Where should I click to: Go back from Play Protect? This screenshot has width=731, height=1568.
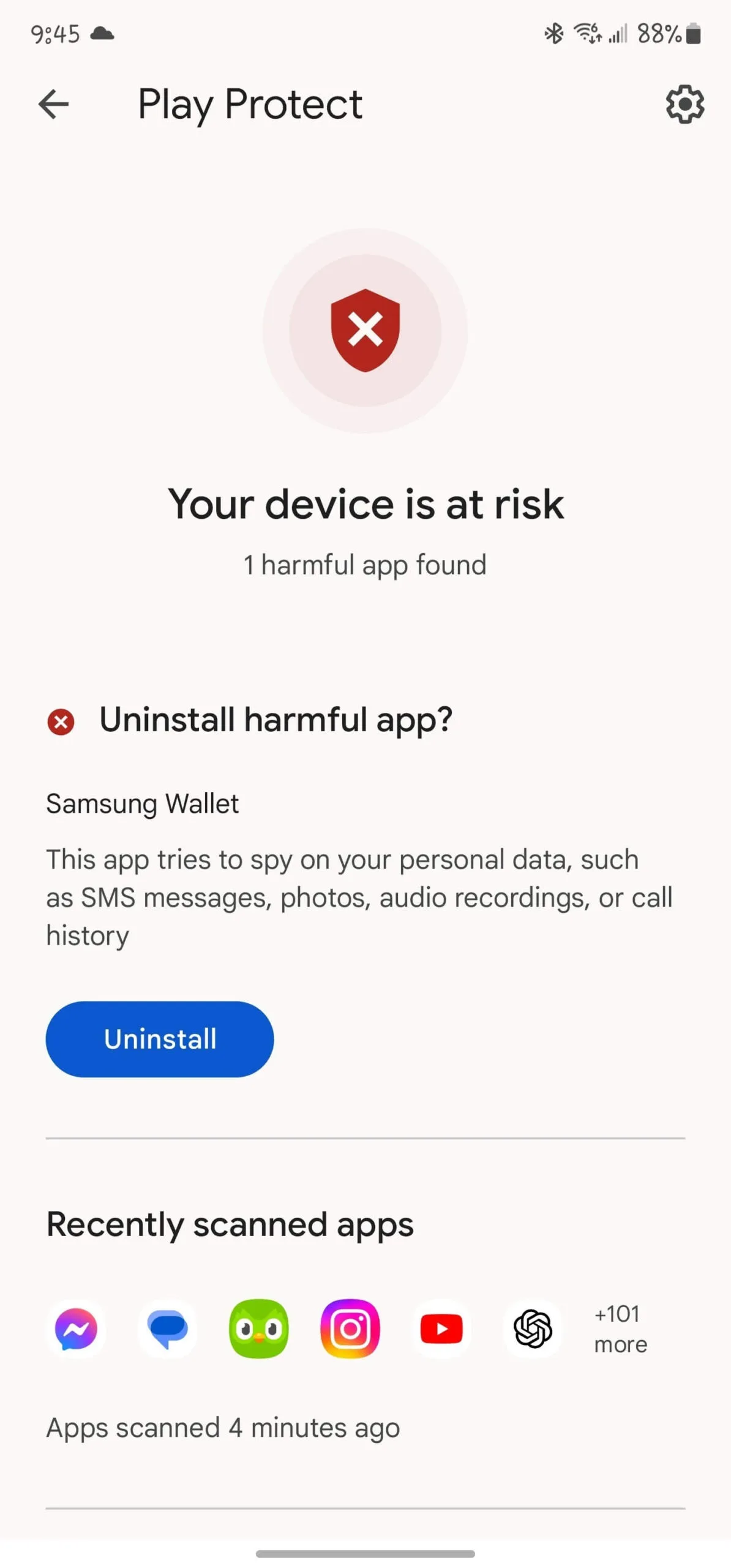(x=54, y=104)
